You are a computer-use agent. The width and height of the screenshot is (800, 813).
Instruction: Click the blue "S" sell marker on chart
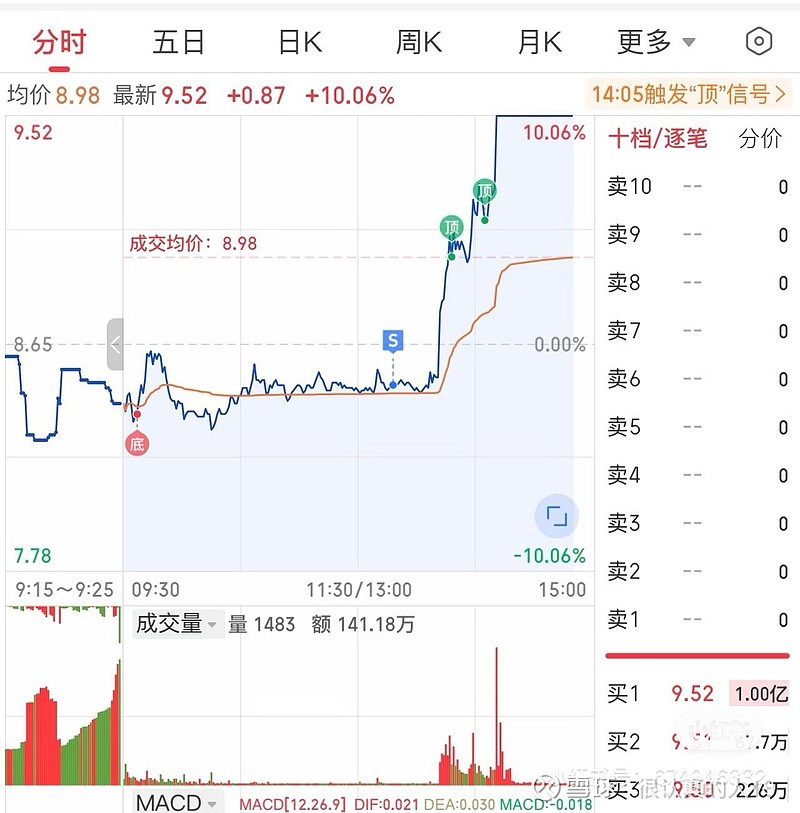(x=393, y=342)
